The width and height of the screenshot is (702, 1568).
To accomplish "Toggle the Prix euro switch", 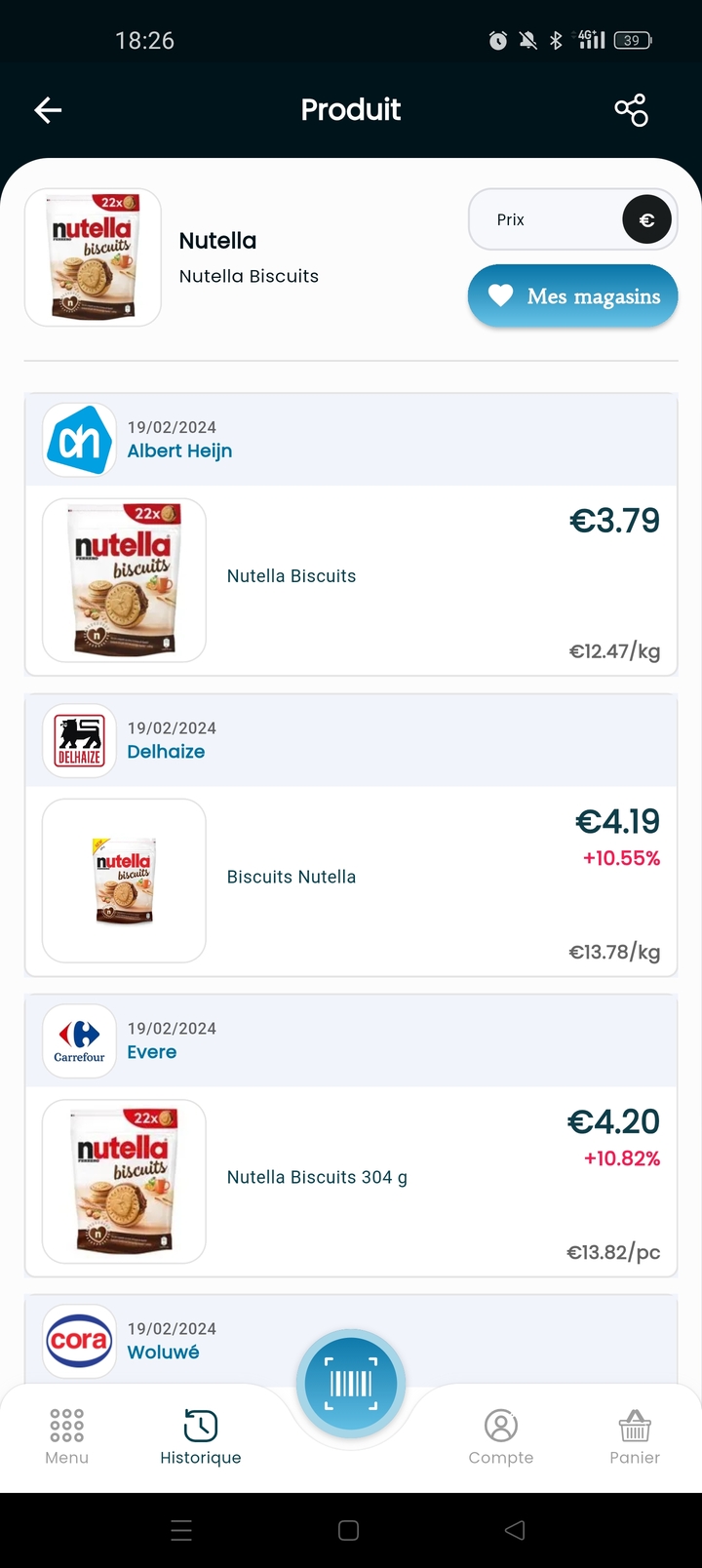I will click(x=645, y=219).
